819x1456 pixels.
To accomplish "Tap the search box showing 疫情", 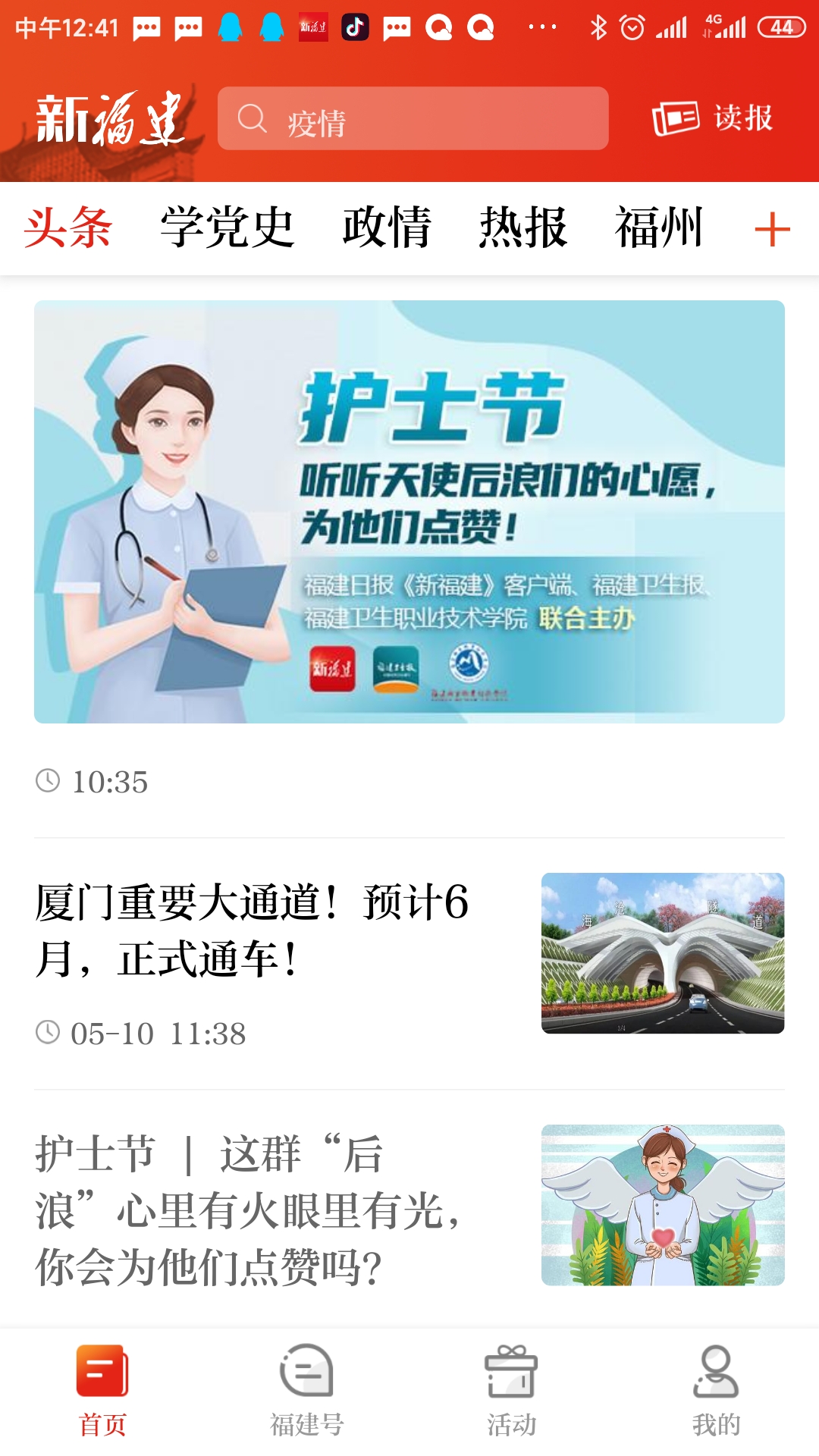I will pyautogui.click(x=413, y=119).
